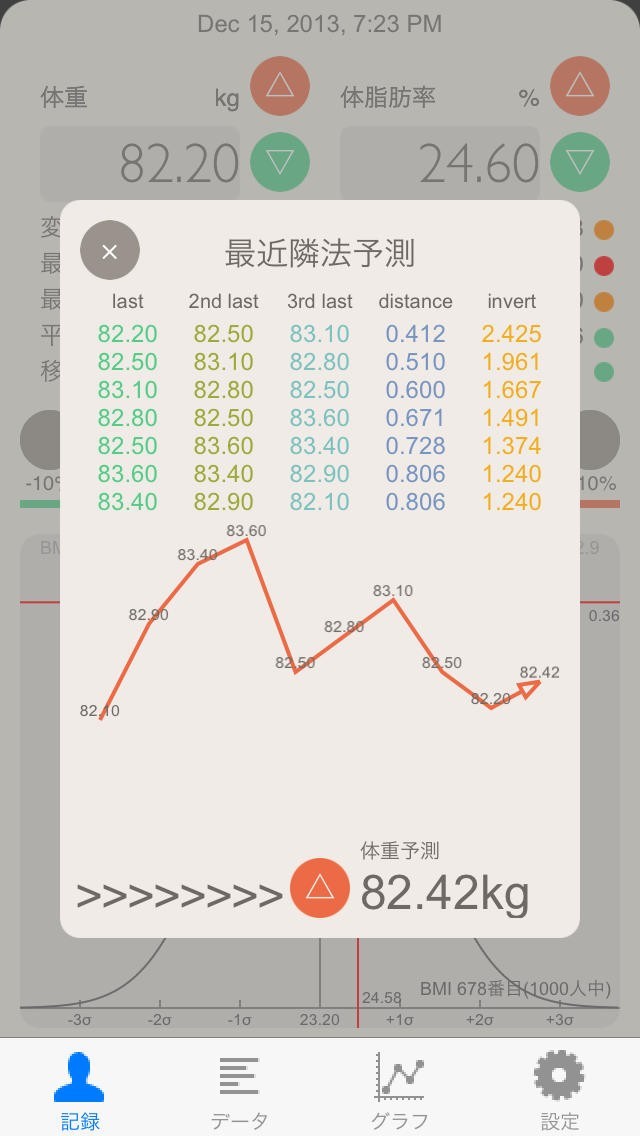Image resolution: width=640 pixels, height=1136 pixels.
Task: Tap the orange up-arrow beside 体重予測
Action: (320, 887)
